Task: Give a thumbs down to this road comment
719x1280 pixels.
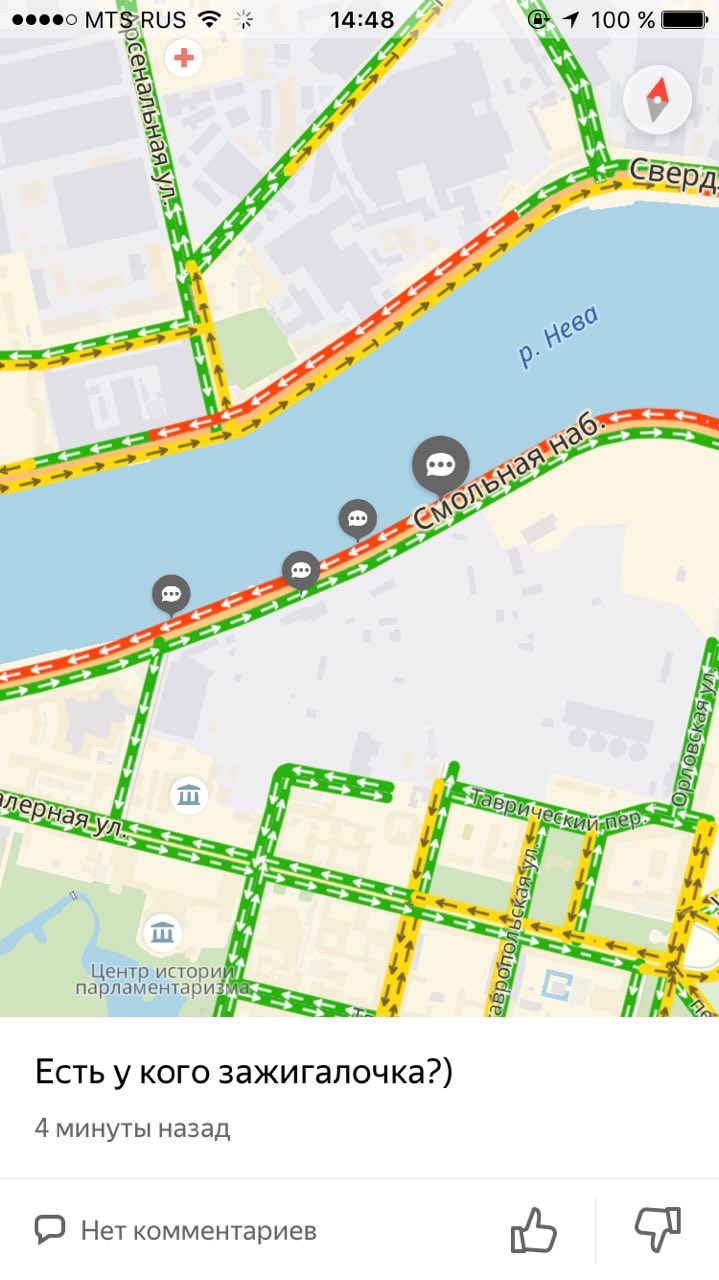Action: [658, 1229]
